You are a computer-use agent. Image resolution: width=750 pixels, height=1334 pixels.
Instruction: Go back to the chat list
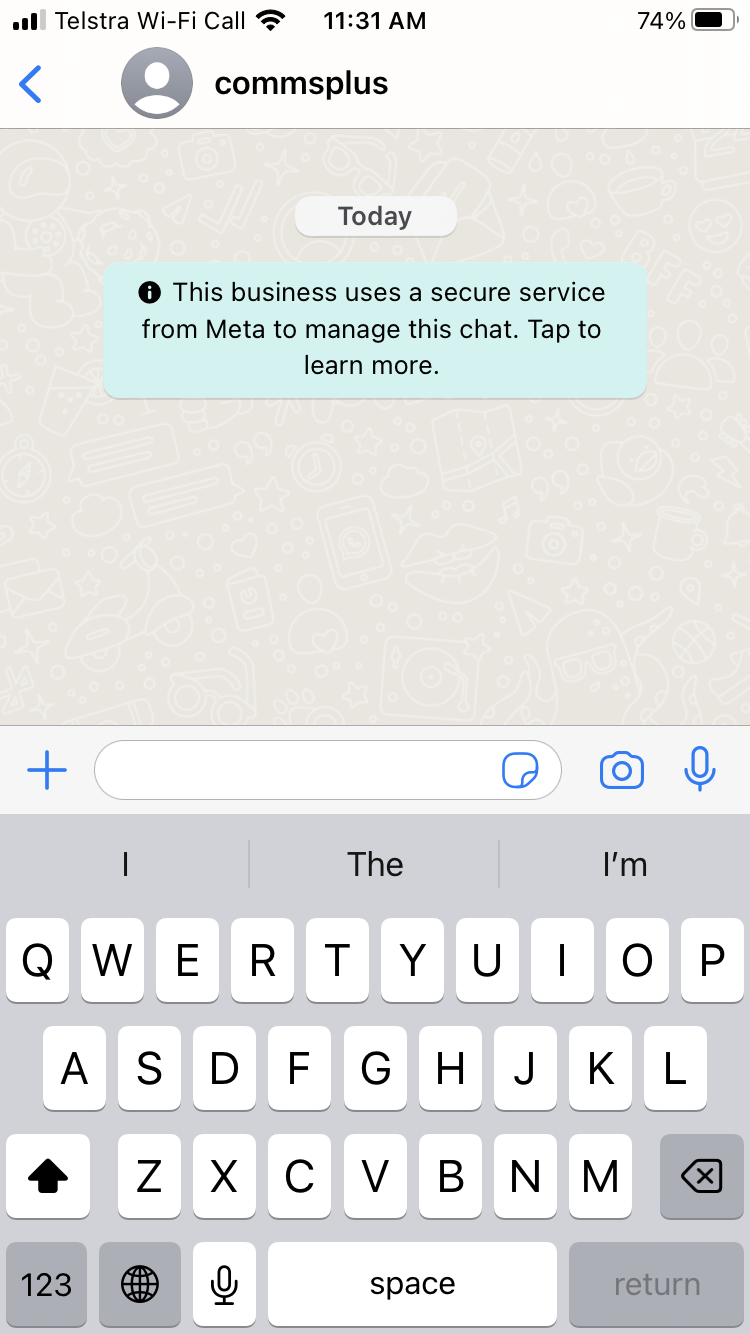coord(31,84)
